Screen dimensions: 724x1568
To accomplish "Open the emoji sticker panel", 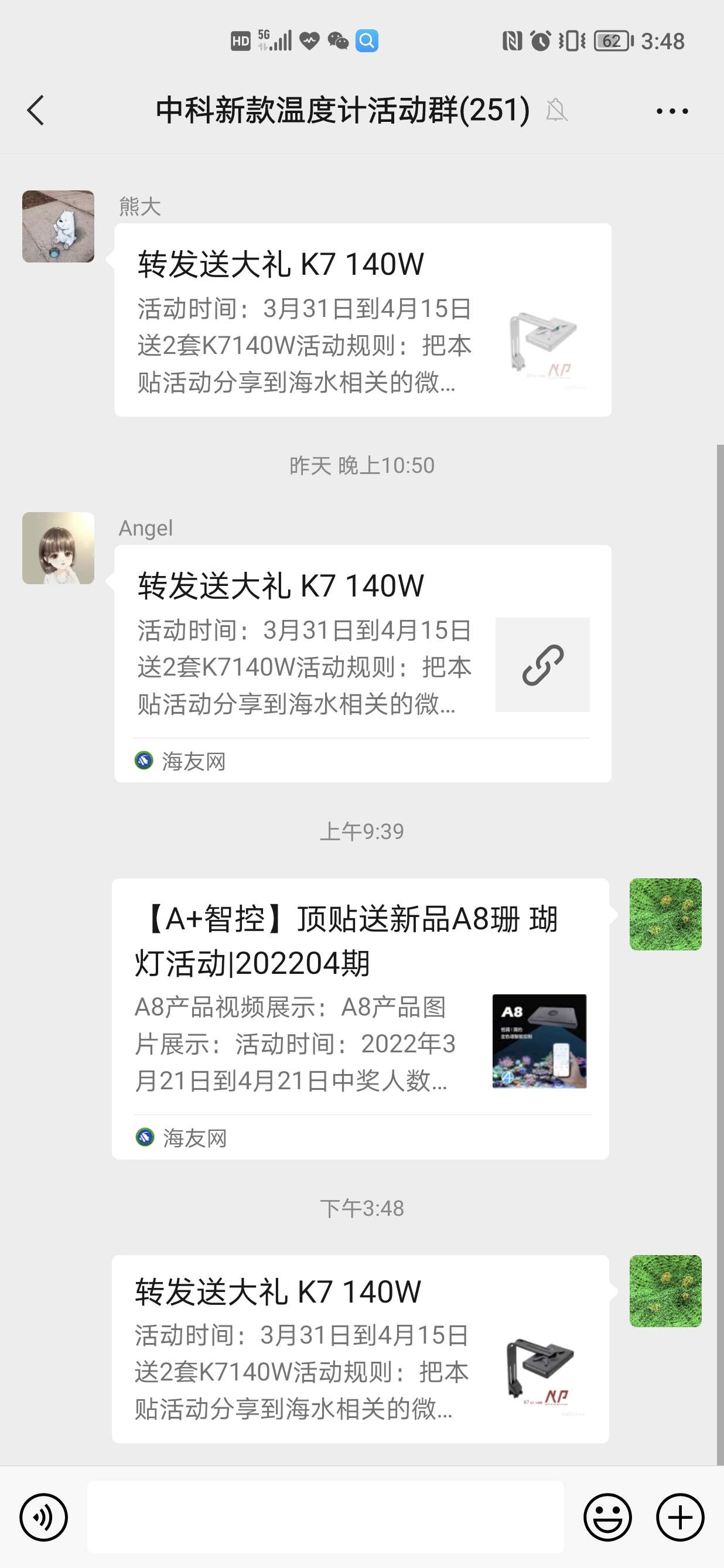I will (x=607, y=1517).
